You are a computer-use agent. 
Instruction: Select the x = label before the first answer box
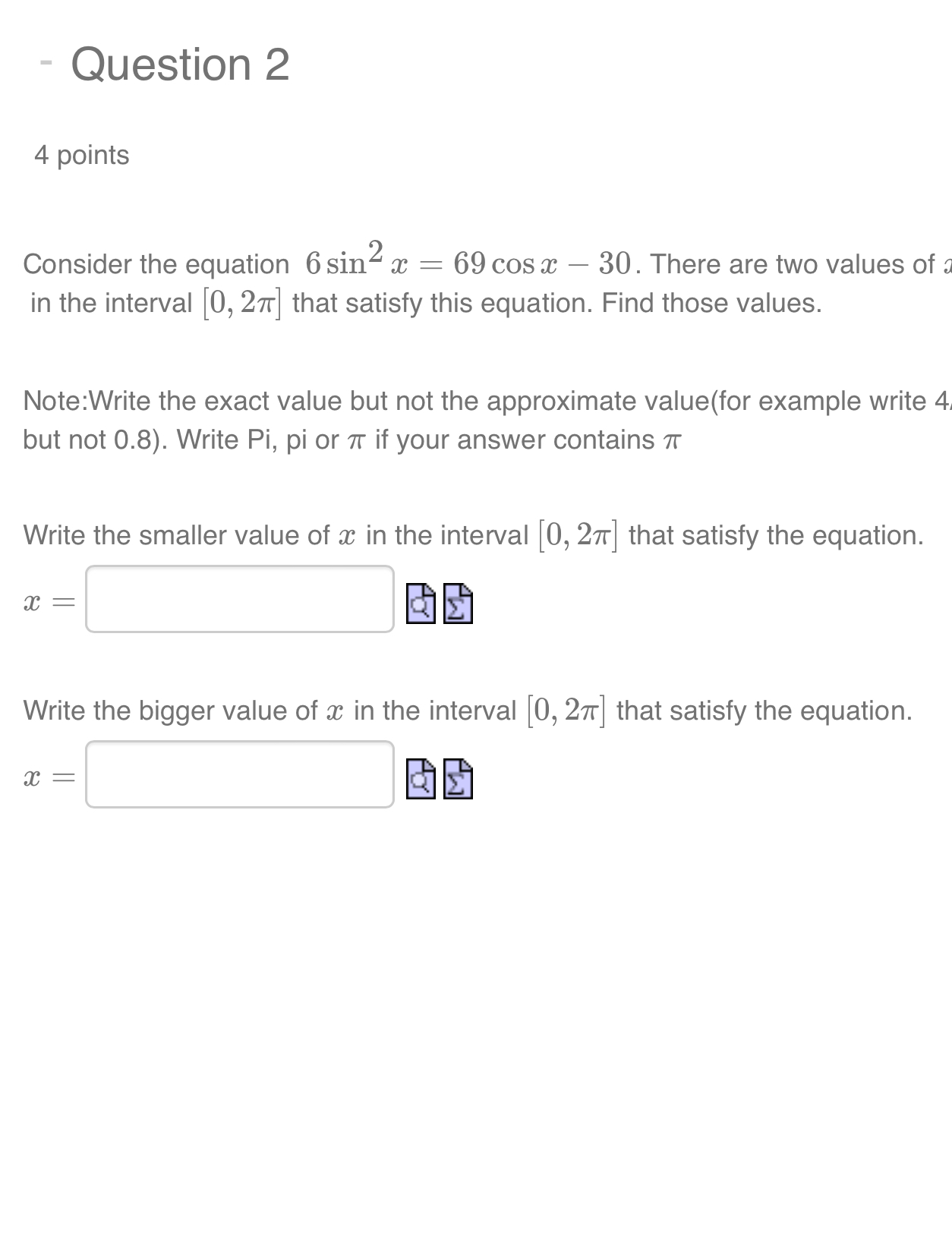pos(49,604)
